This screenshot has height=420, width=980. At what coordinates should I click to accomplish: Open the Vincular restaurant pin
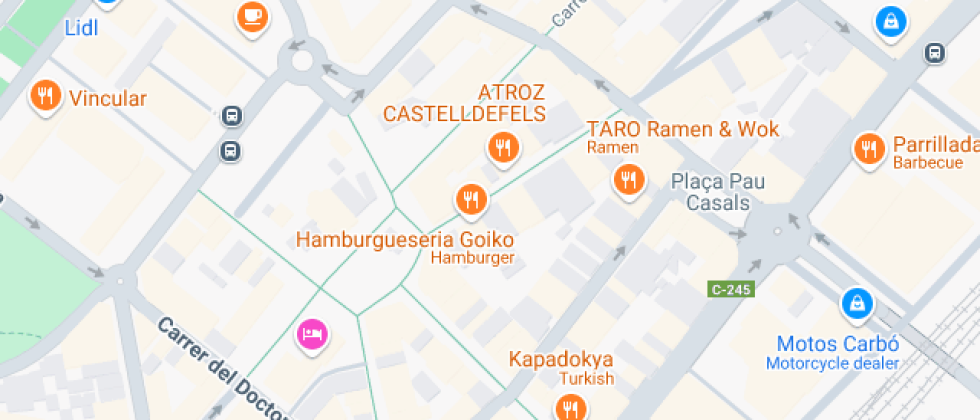[46, 98]
